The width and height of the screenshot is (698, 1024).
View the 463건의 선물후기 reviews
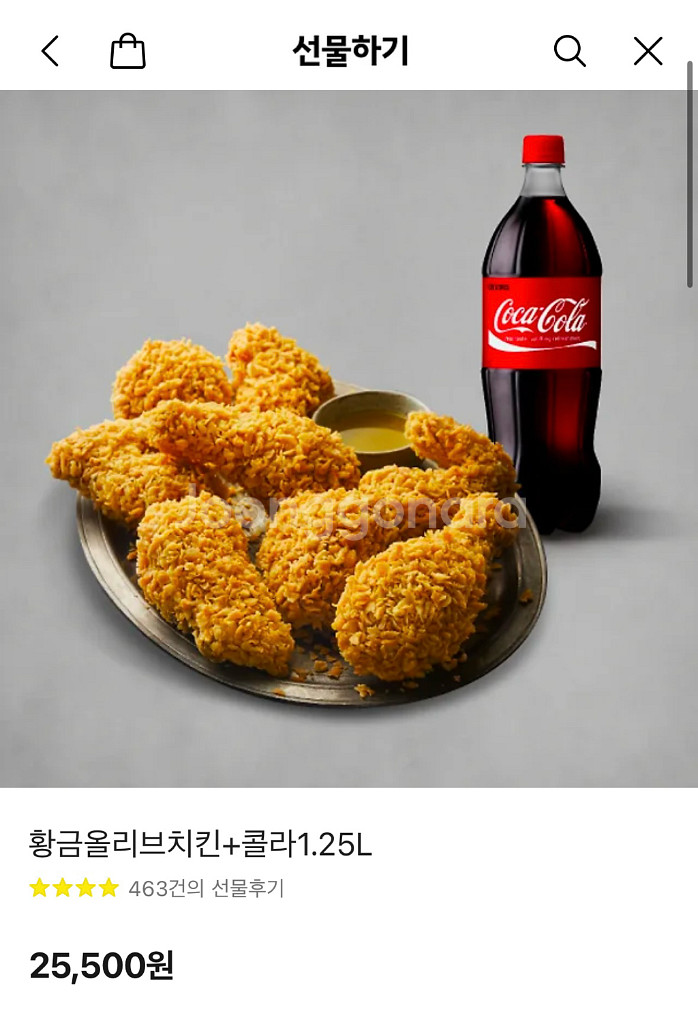click(206, 888)
